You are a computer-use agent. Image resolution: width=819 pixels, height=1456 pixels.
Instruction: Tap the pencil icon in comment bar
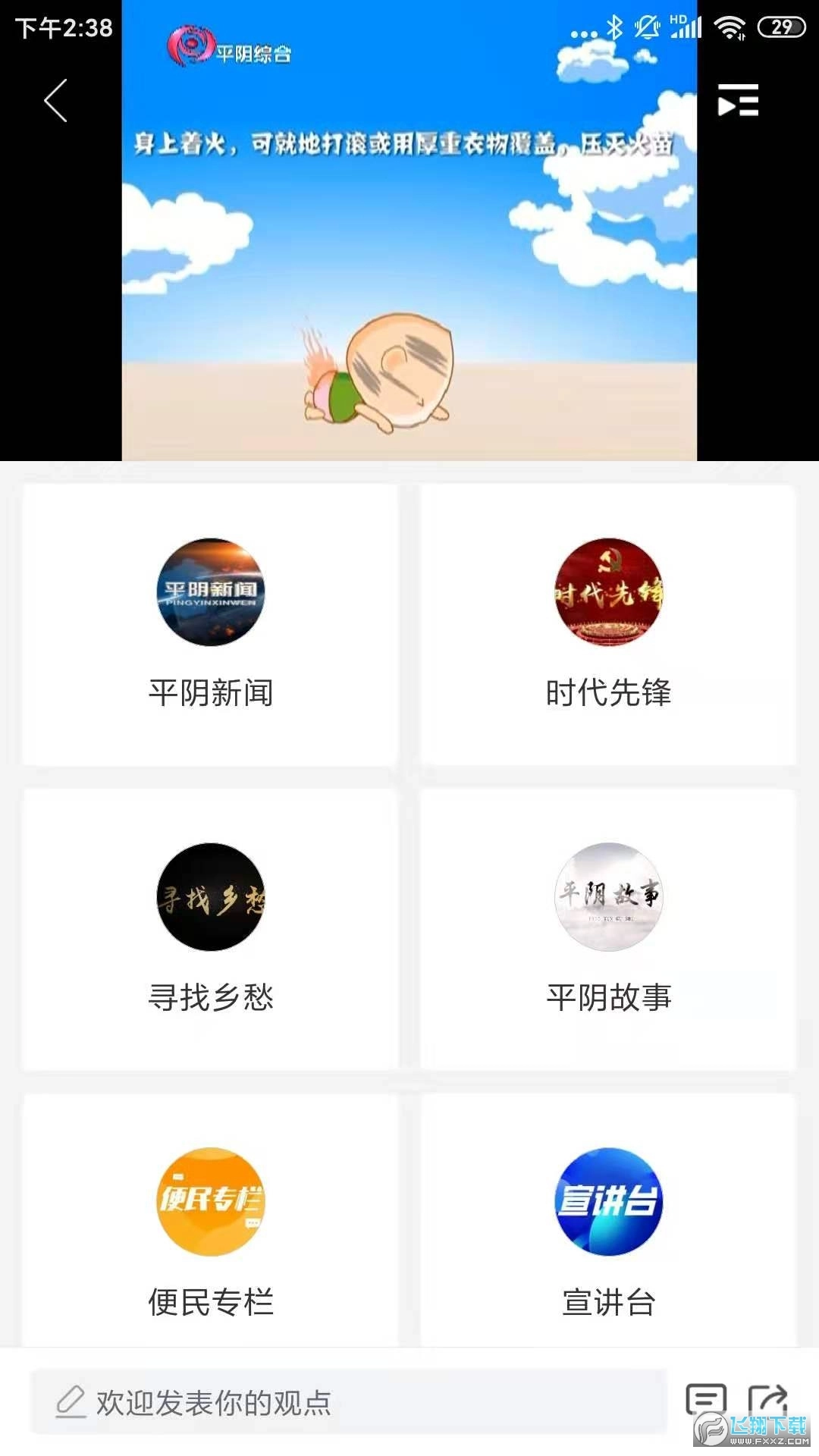[68, 1399]
